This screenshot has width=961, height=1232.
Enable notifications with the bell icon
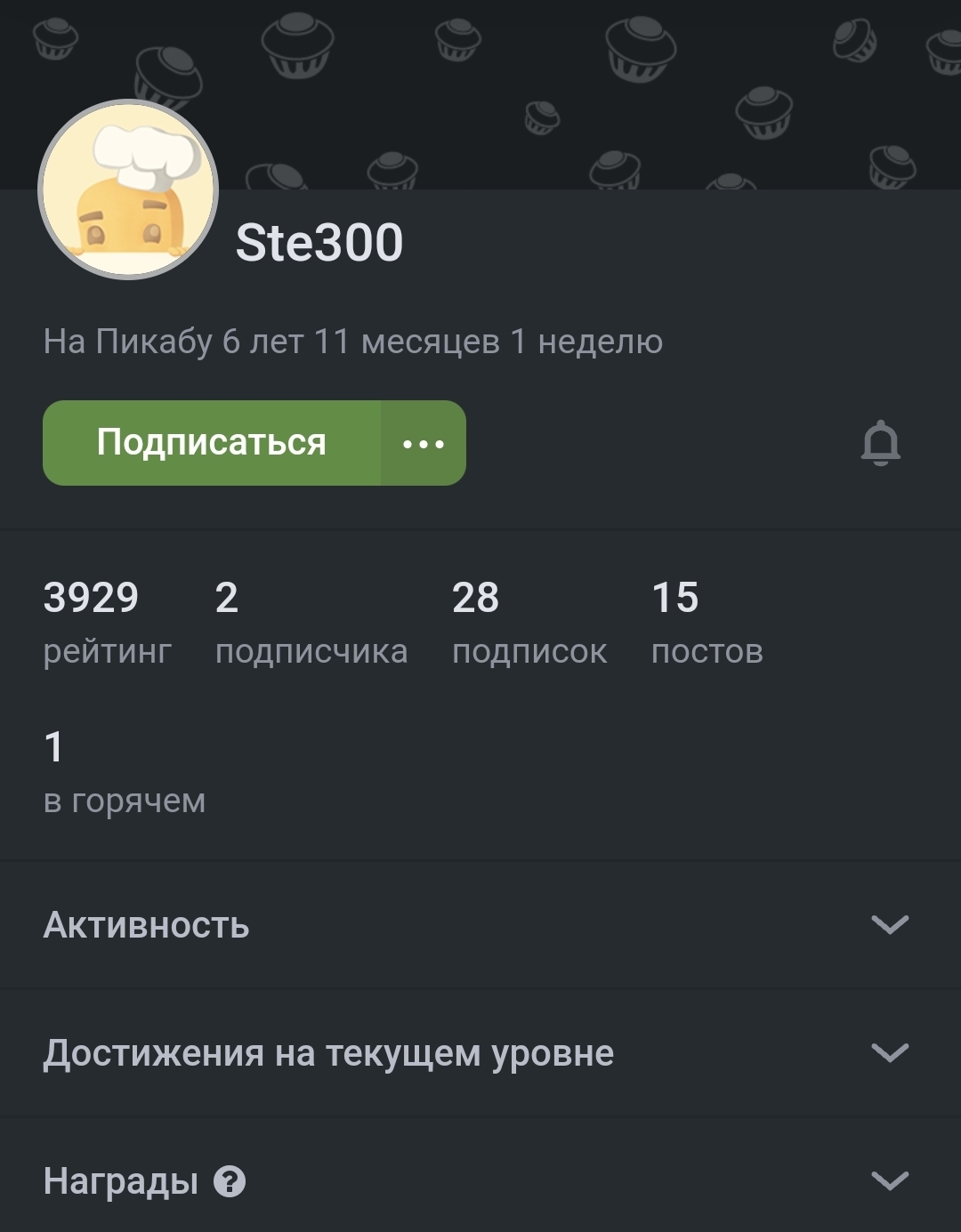click(880, 443)
